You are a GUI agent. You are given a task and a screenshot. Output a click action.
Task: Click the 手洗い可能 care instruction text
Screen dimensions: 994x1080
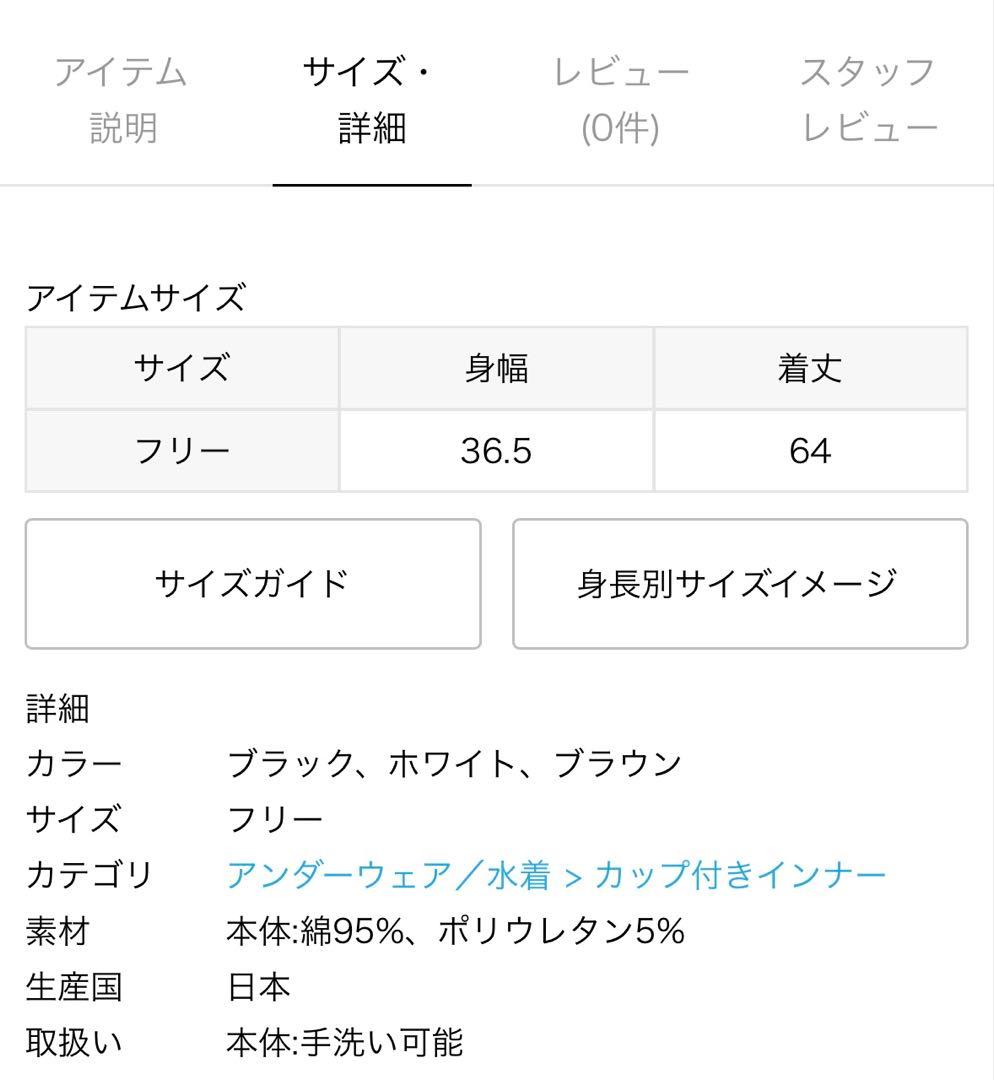tap(343, 1043)
